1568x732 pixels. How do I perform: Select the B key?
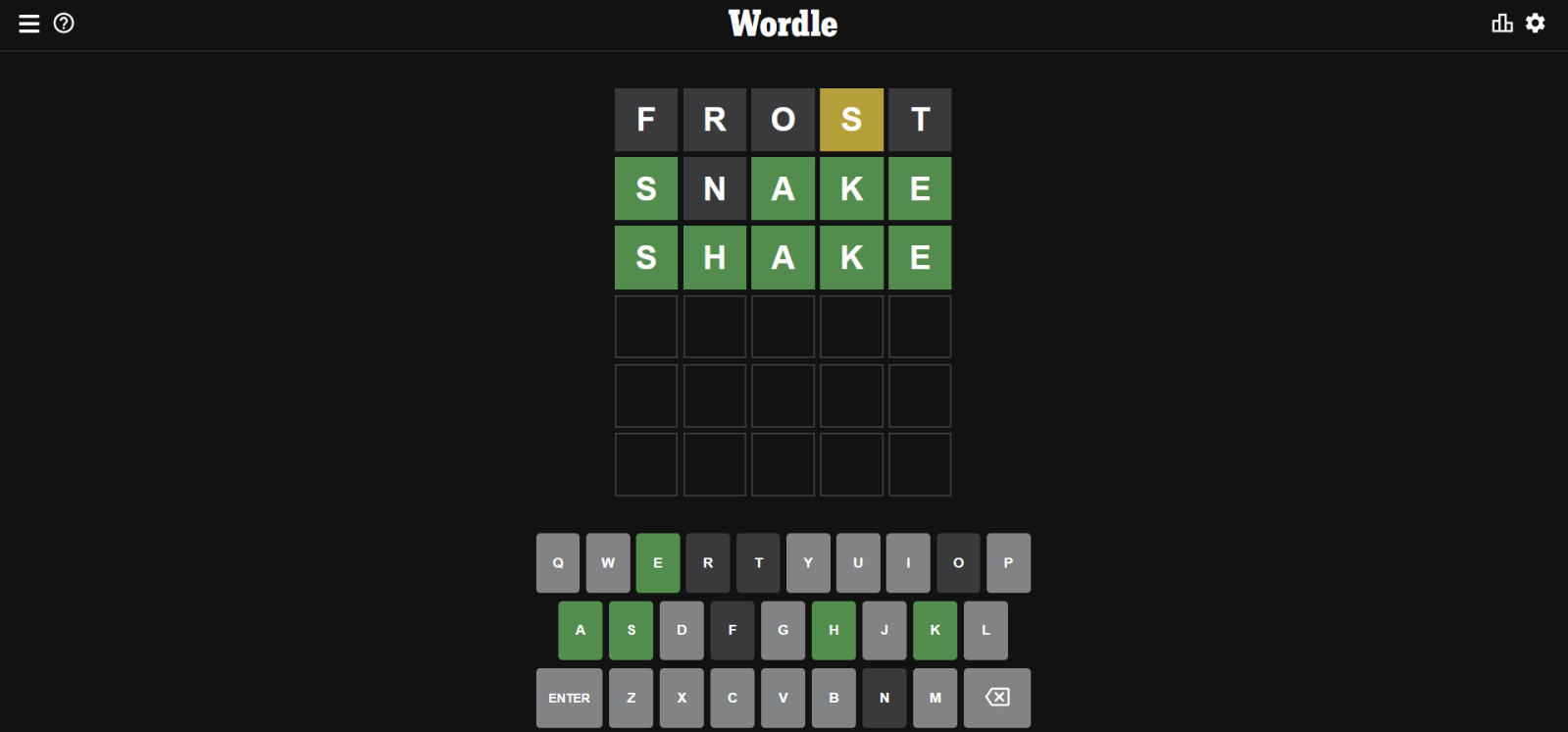click(834, 698)
